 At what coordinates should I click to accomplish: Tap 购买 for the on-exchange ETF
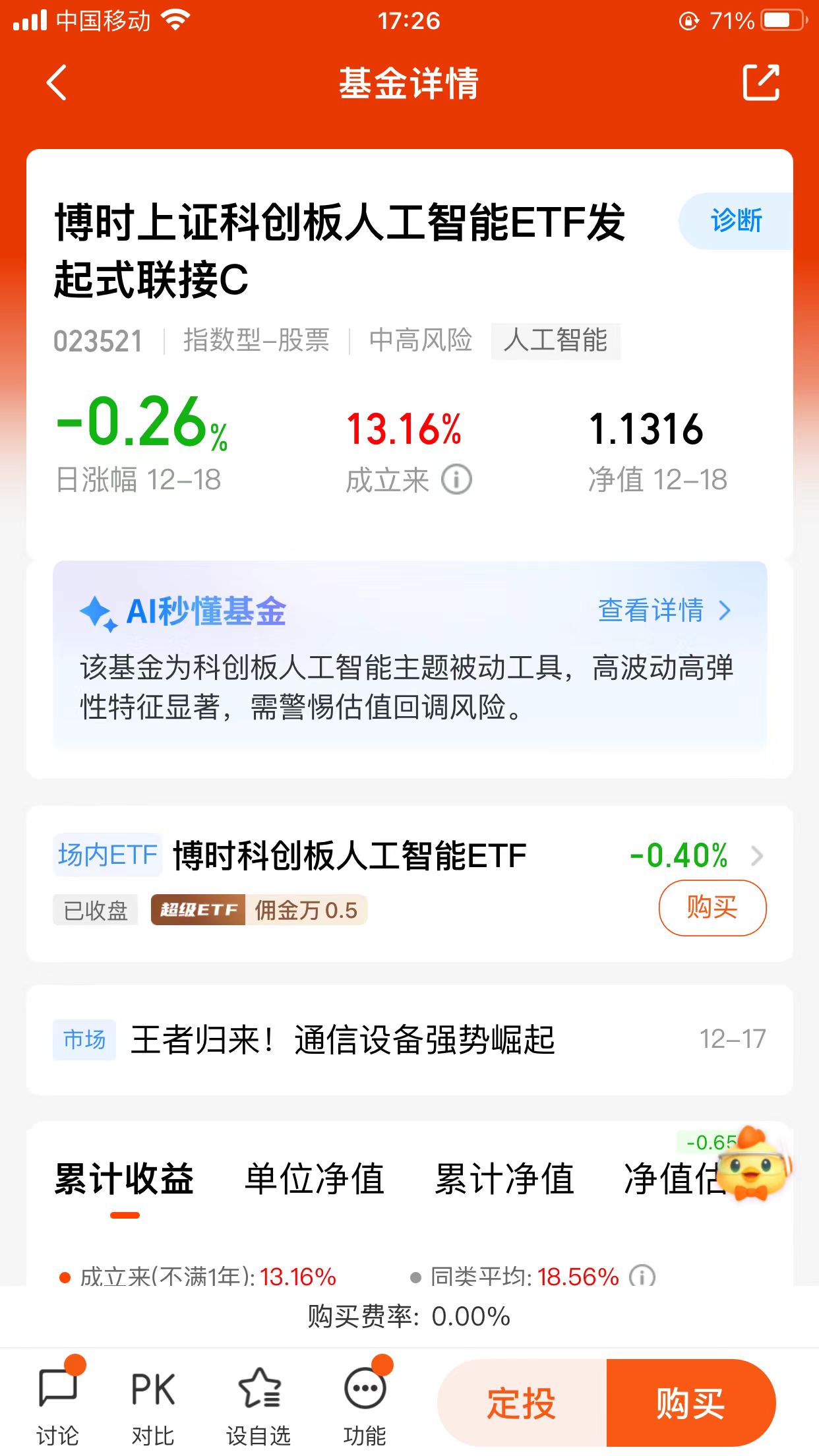712,907
